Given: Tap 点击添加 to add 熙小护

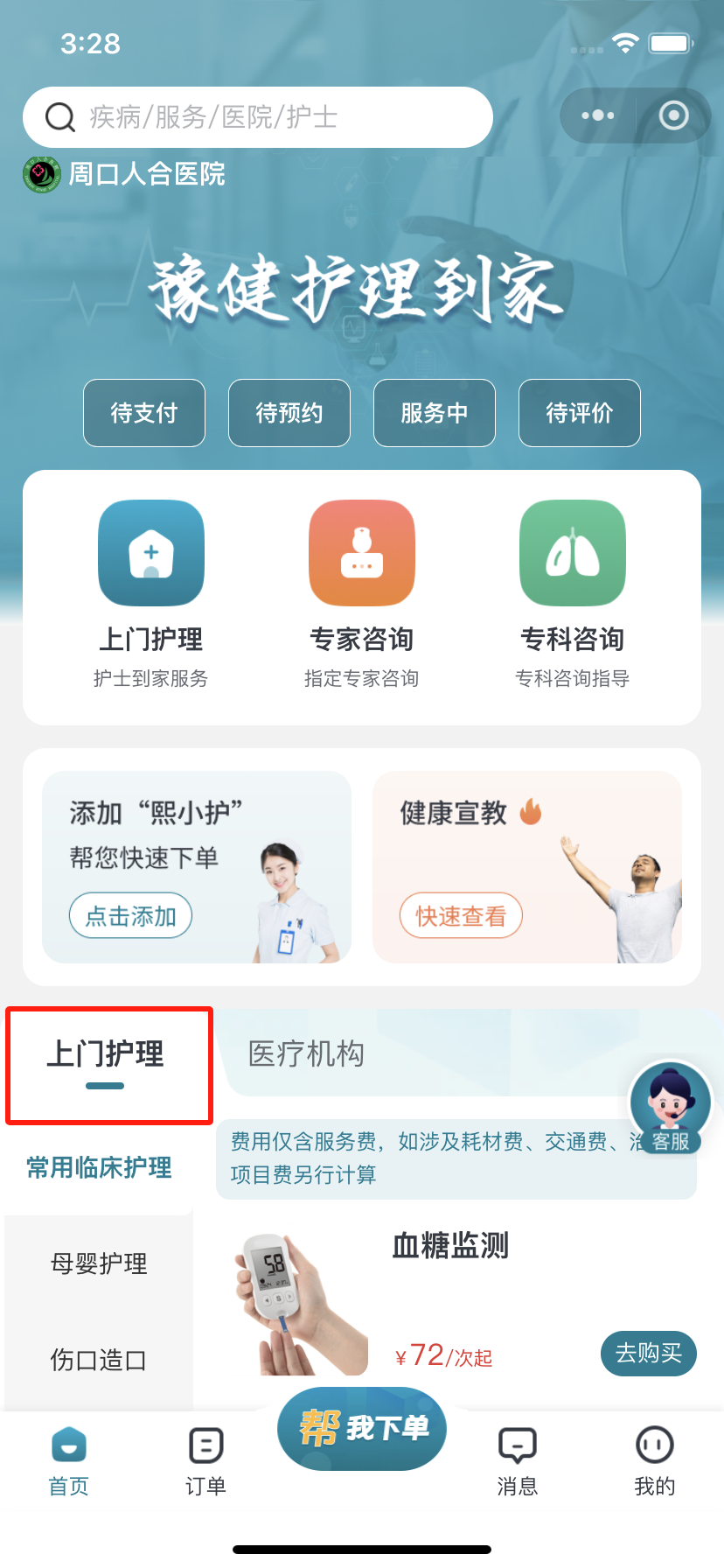Looking at the screenshot, I should point(130,915).
